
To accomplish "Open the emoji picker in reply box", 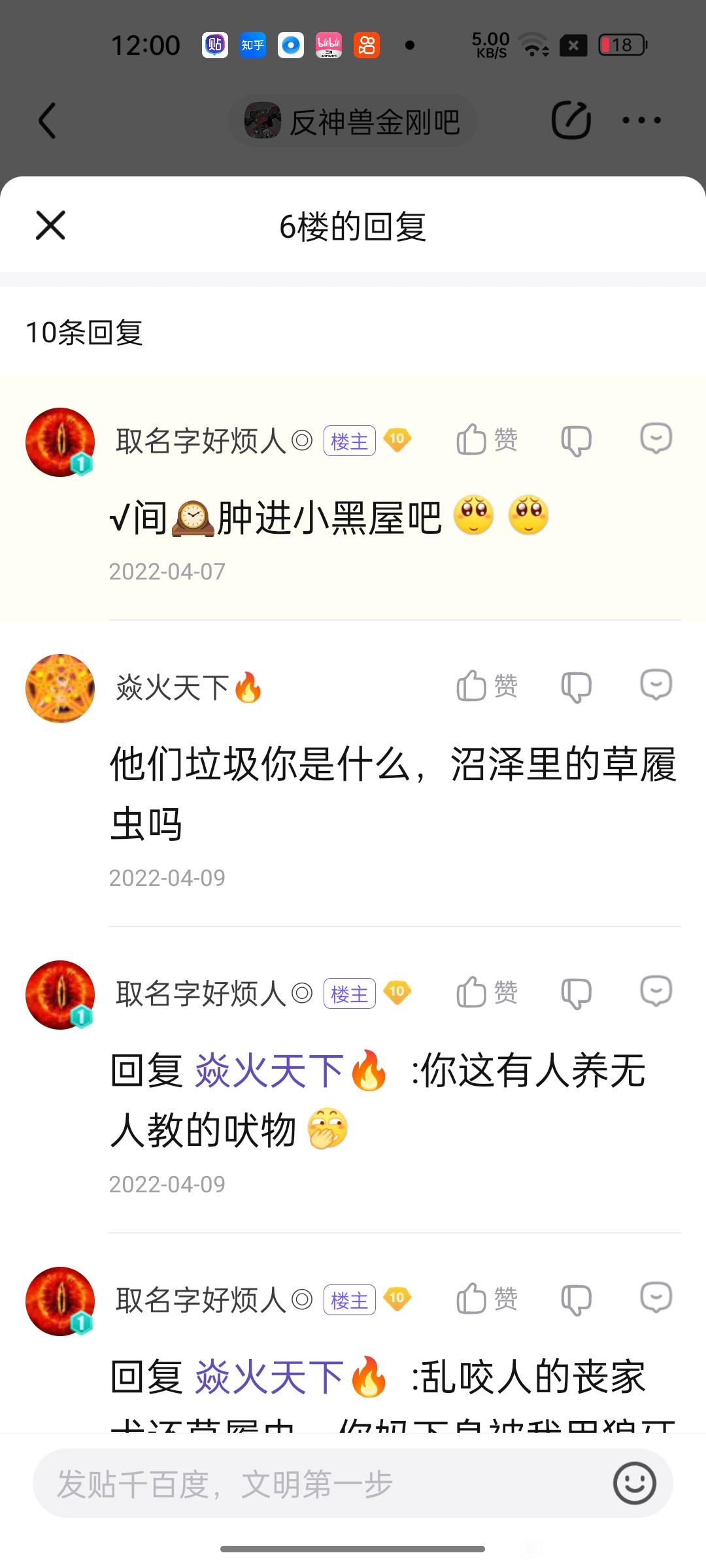I will (634, 1484).
